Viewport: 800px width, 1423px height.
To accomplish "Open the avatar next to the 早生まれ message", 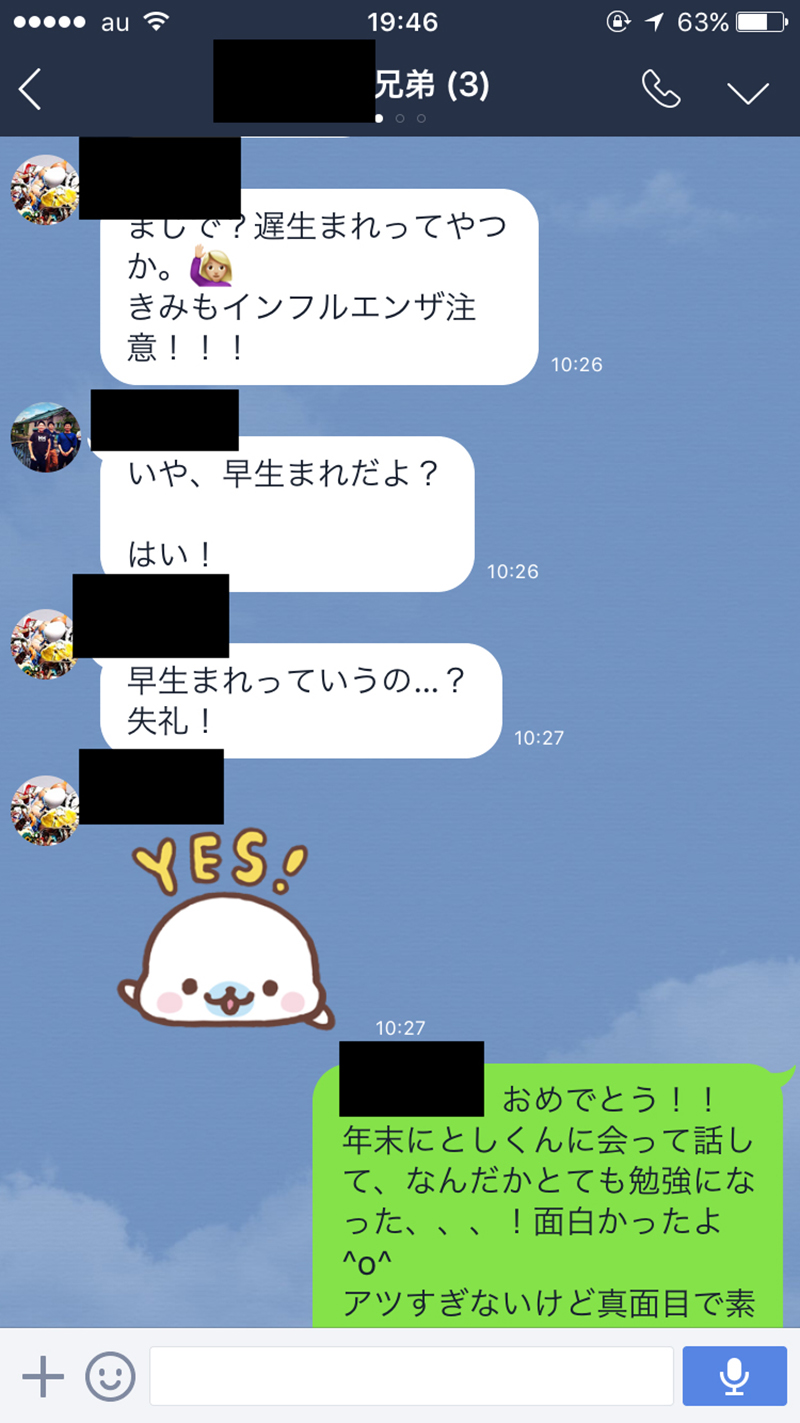I will [44, 438].
